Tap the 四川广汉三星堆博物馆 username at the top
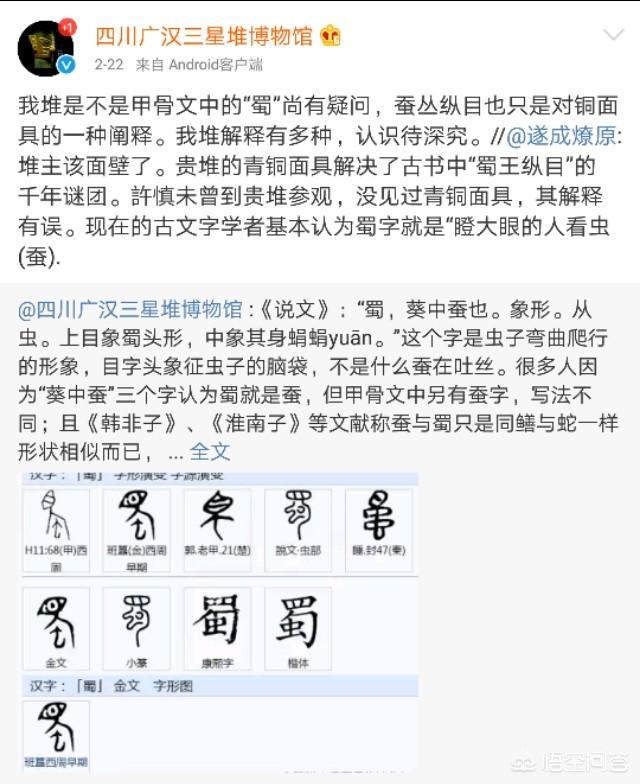The width and height of the screenshot is (640, 784). [x=203, y=36]
